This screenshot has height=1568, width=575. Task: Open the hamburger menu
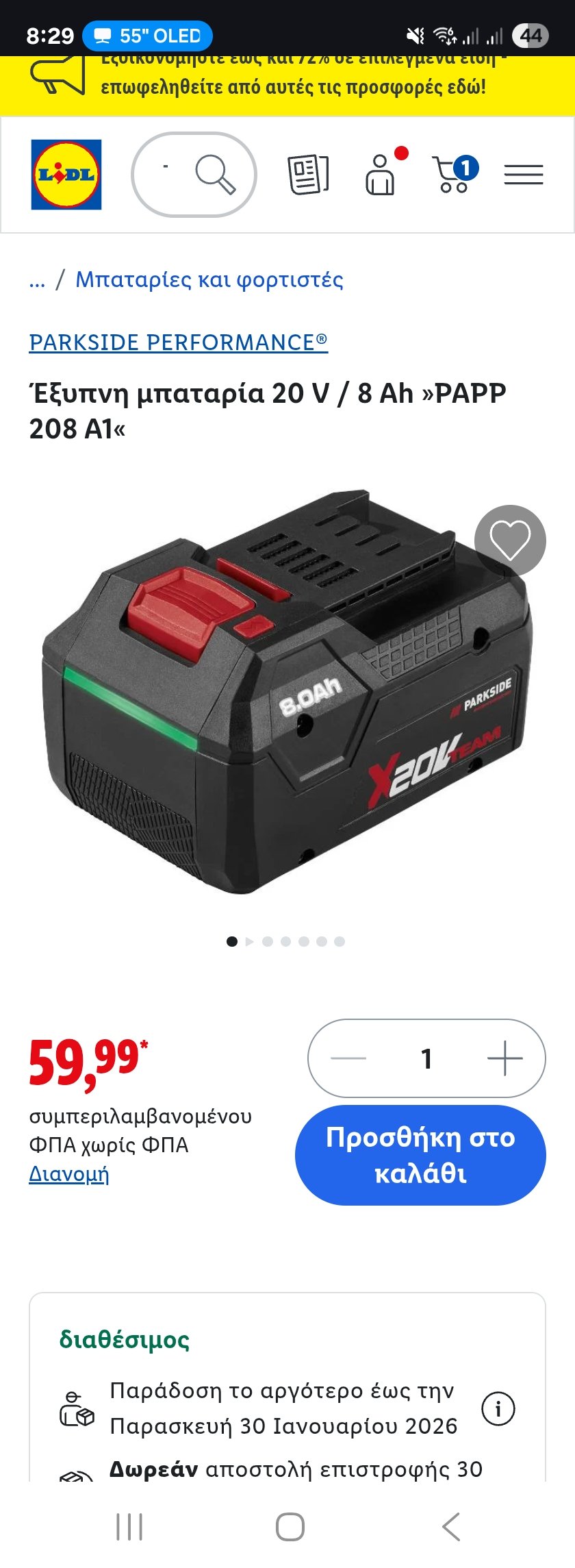pos(524,175)
